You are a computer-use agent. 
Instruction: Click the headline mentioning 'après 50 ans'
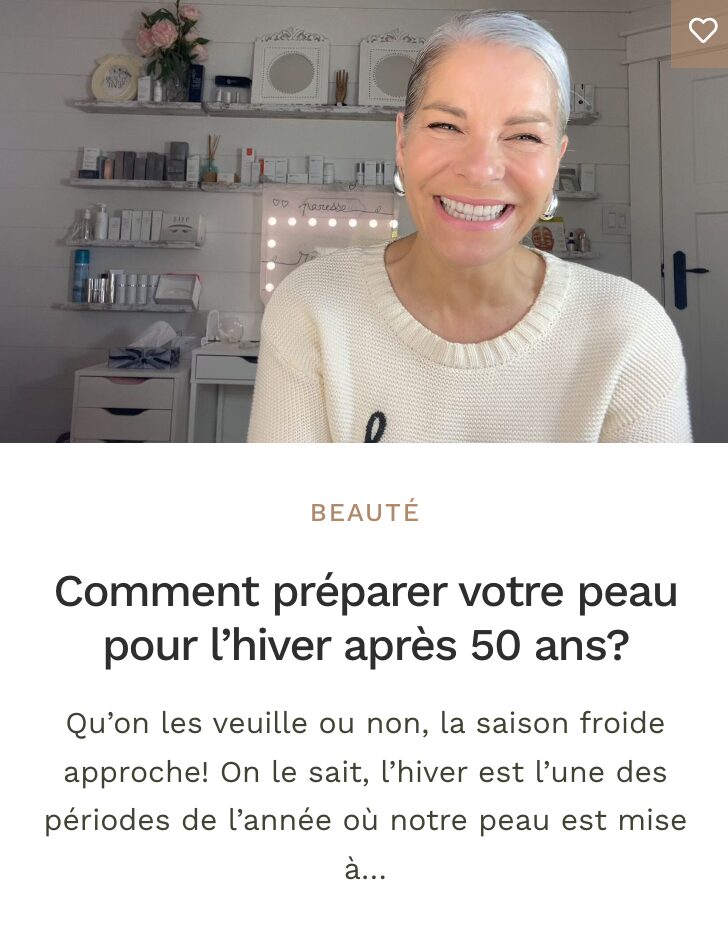click(x=364, y=645)
